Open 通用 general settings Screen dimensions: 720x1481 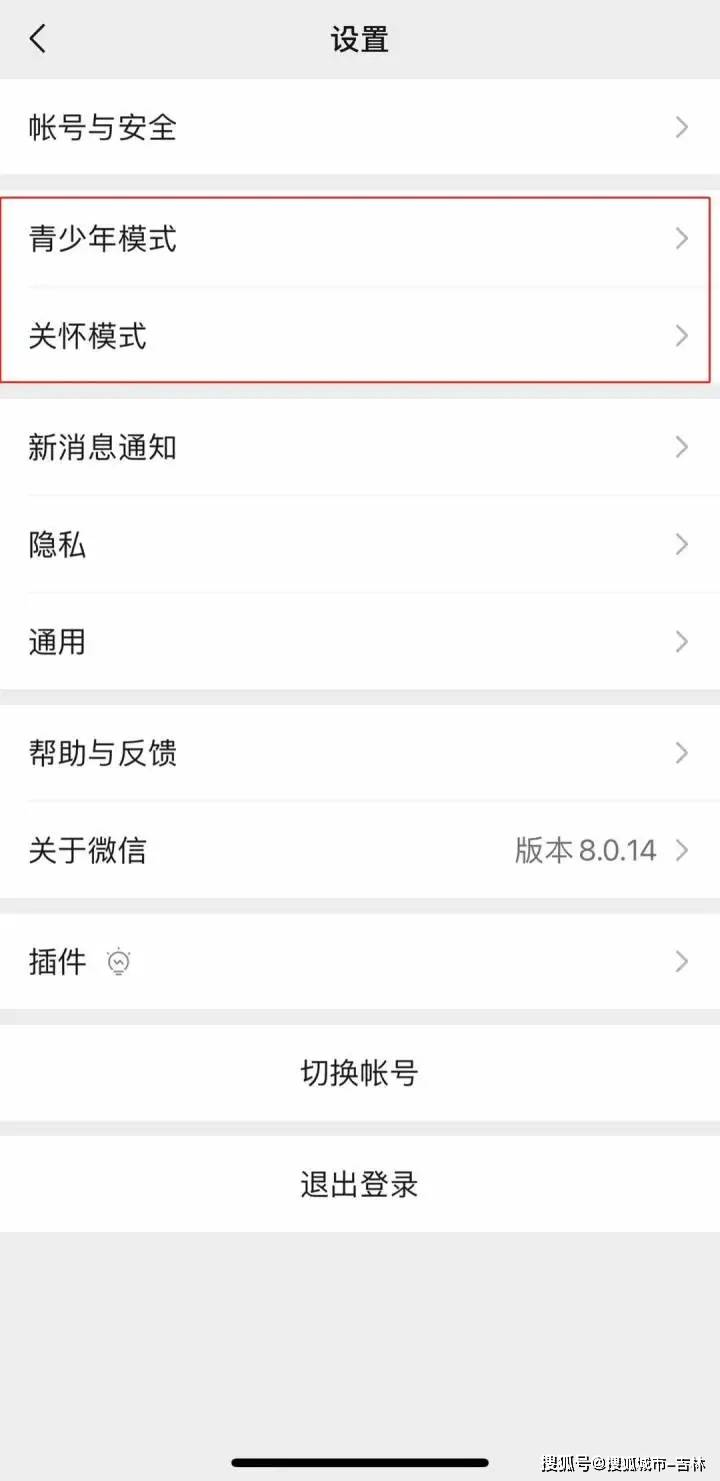[x=56, y=641]
